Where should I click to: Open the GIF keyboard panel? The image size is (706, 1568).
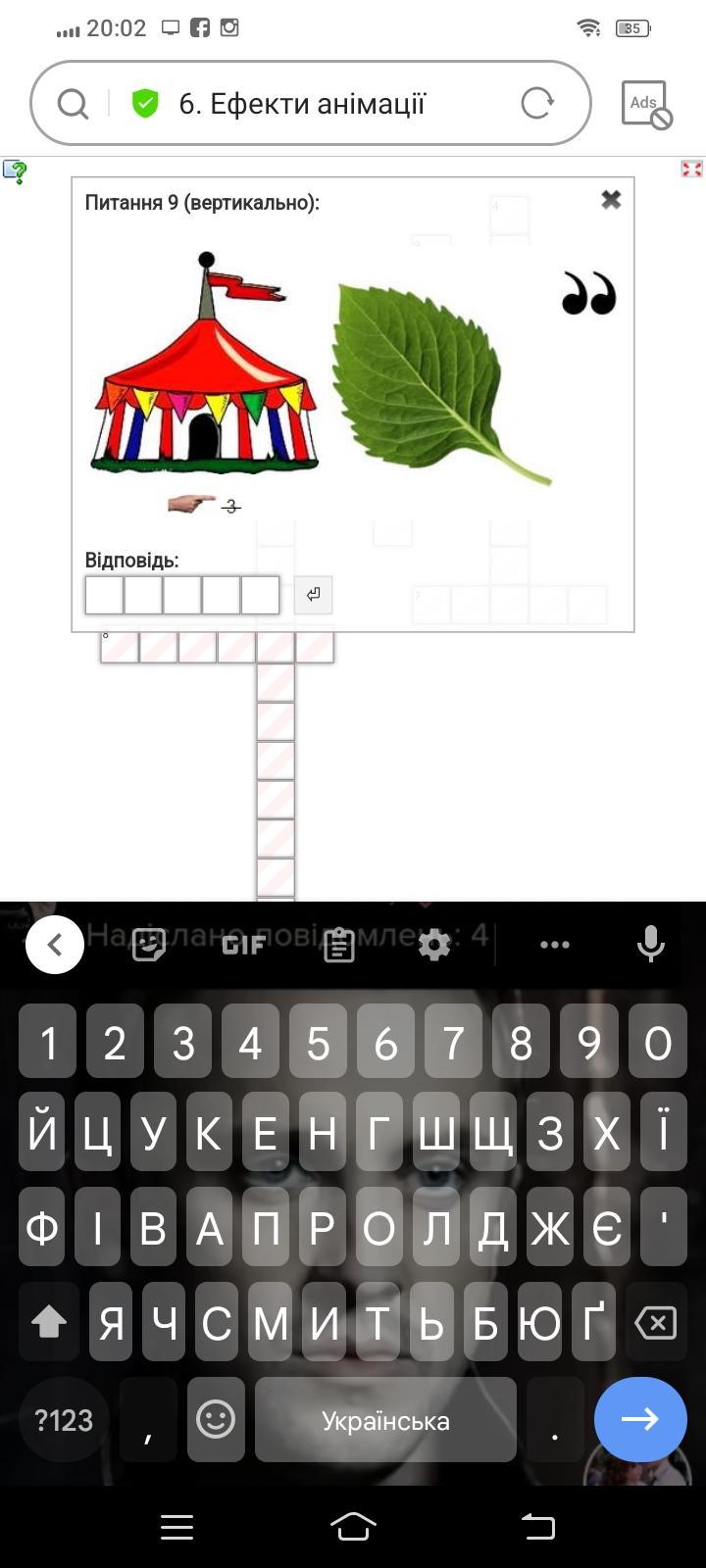pyautogui.click(x=243, y=945)
